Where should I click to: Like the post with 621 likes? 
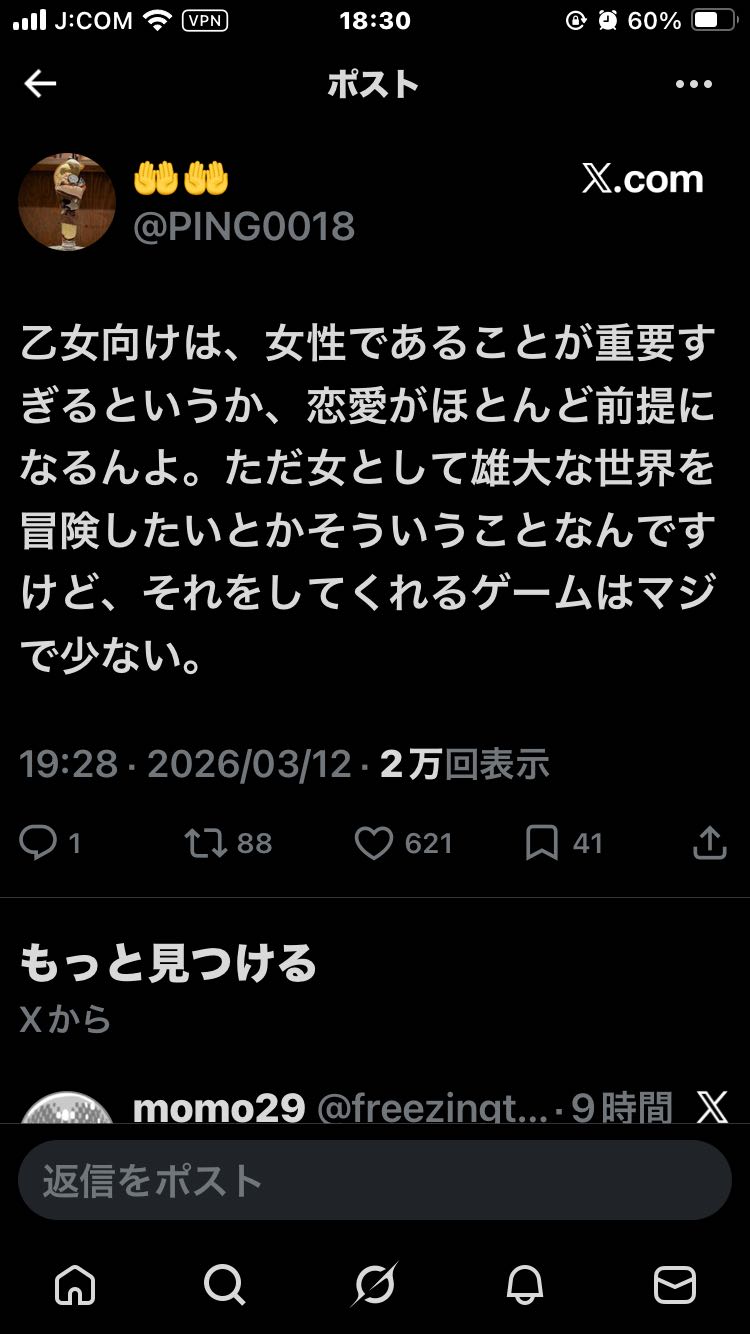[374, 843]
